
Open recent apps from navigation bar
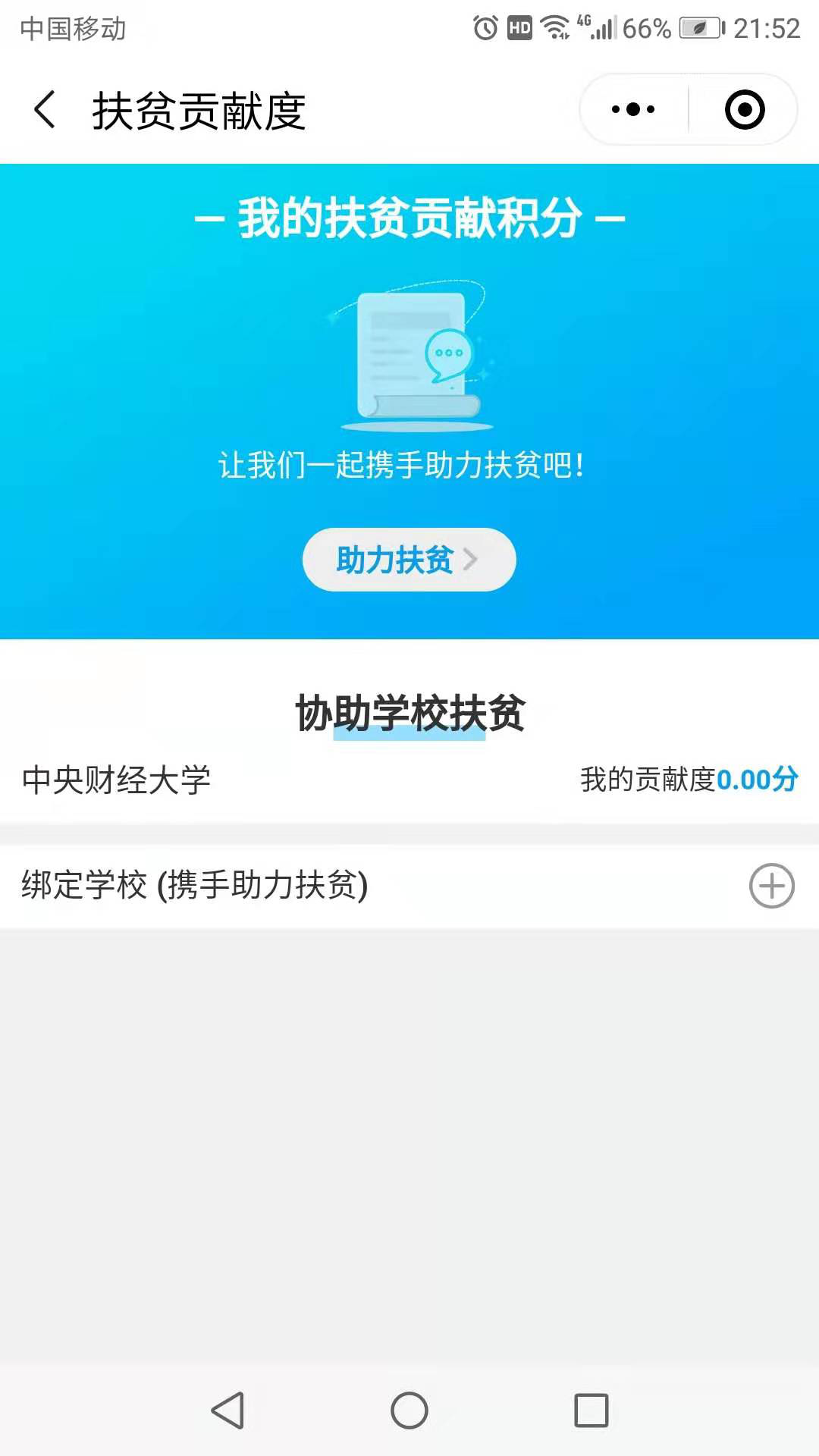pos(591,1410)
